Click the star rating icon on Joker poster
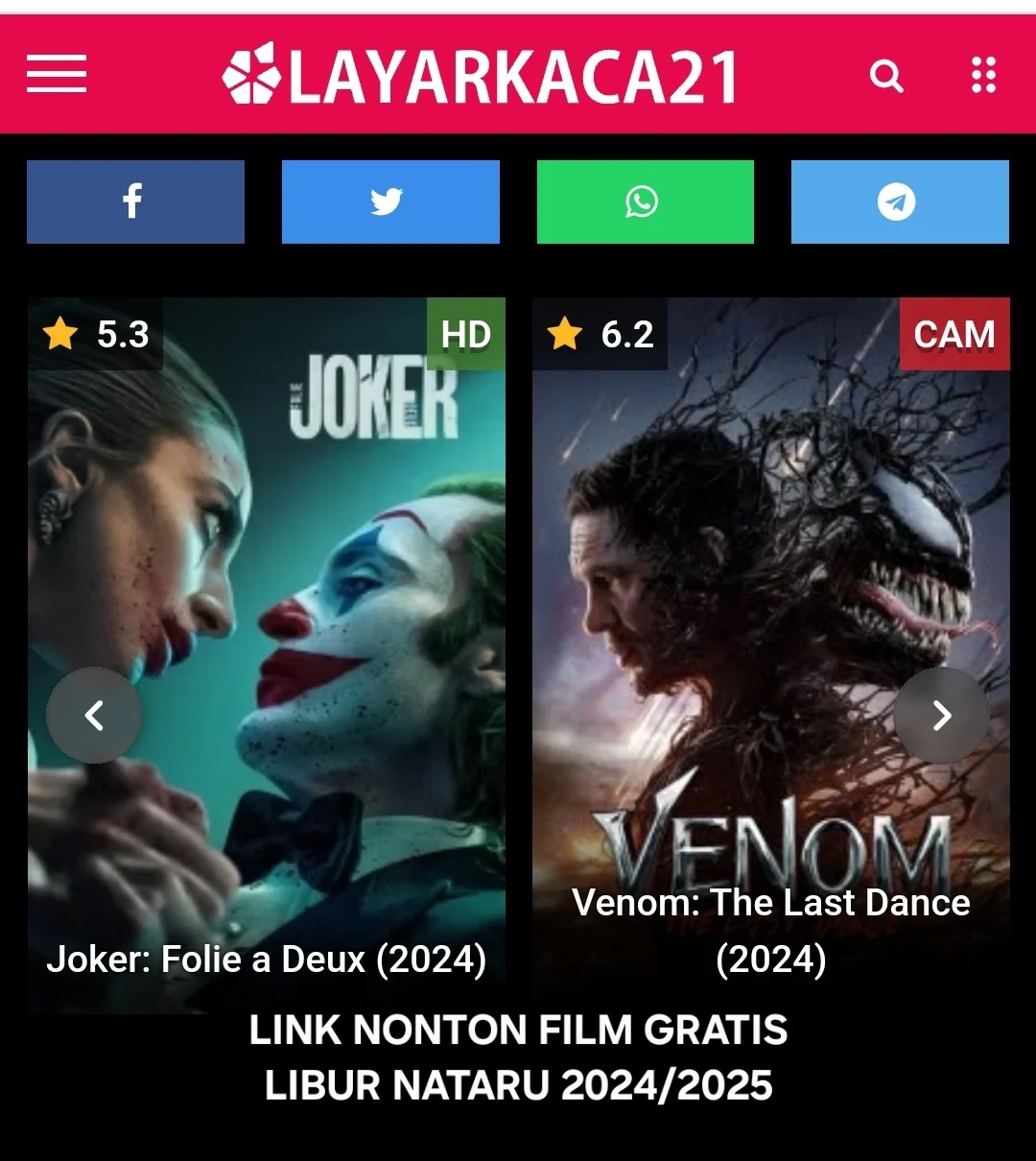1036x1161 pixels. (61, 335)
